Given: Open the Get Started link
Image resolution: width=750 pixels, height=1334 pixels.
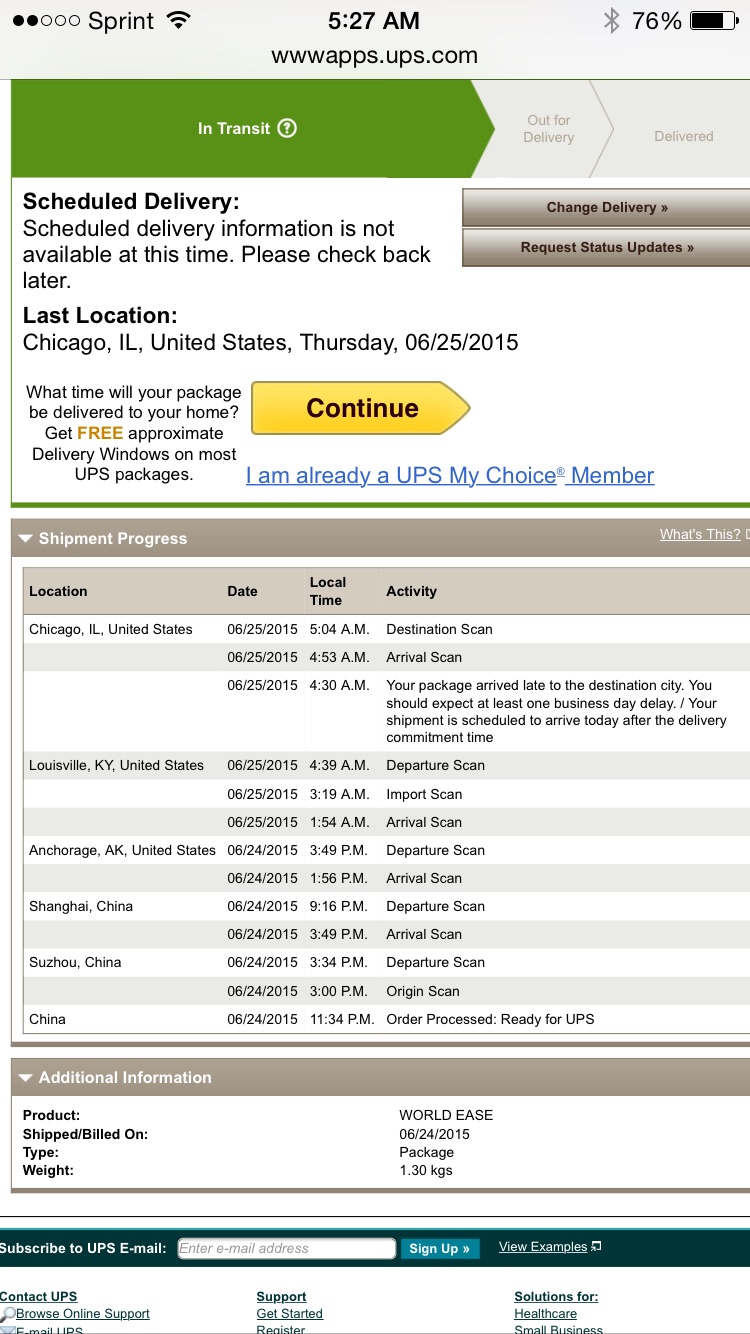Looking at the screenshot, I should point(290,1313).
